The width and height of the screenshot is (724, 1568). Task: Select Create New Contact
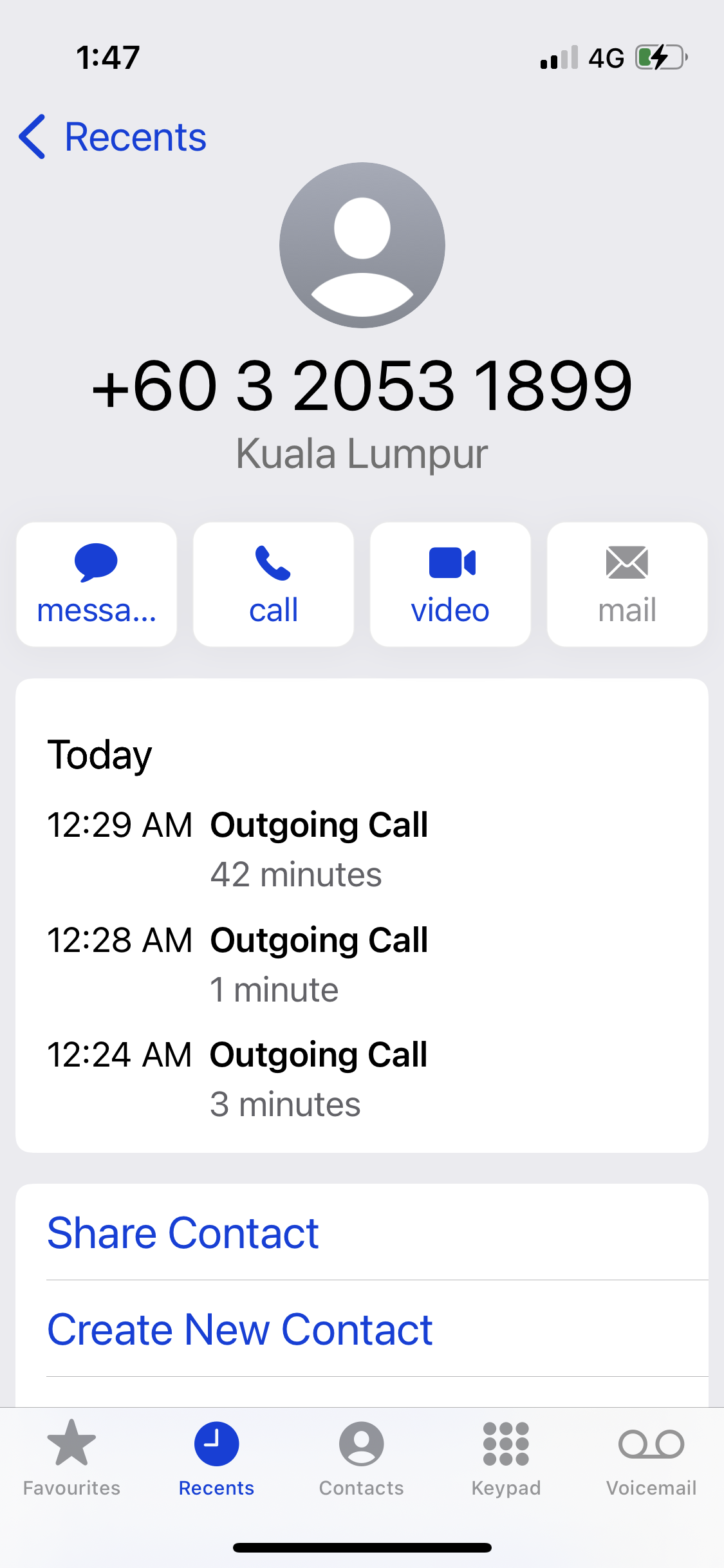[362, 1329]
